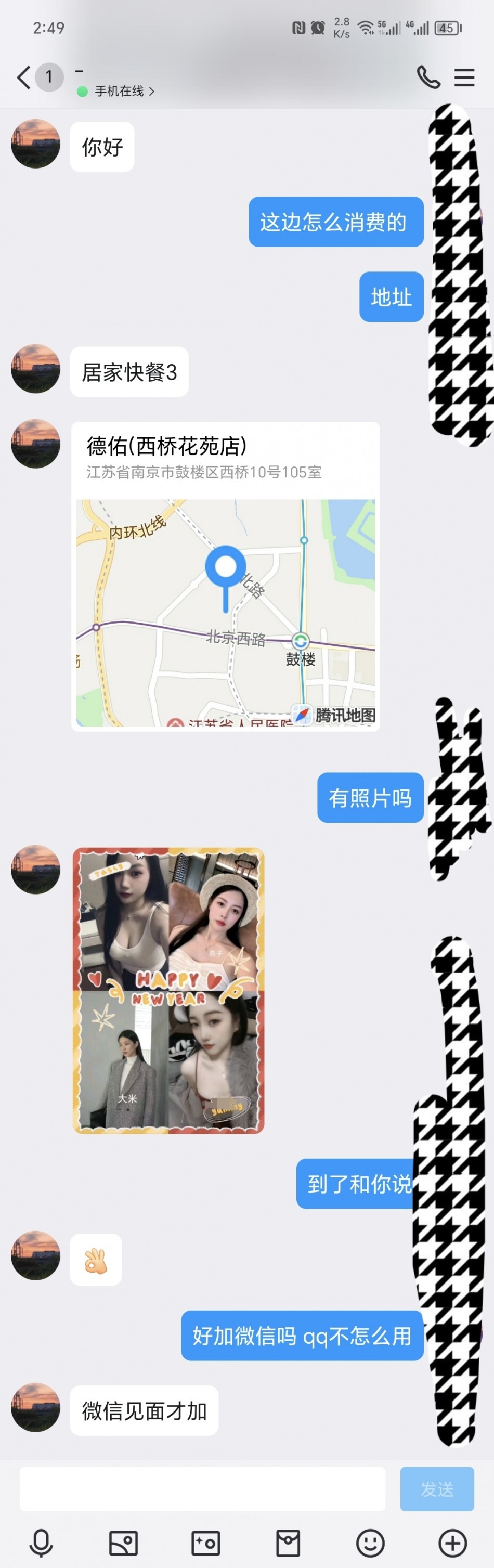This screenshot has width=494, height=1568.
Task: Record a voice message with microphone
Action: point(42,1543)
